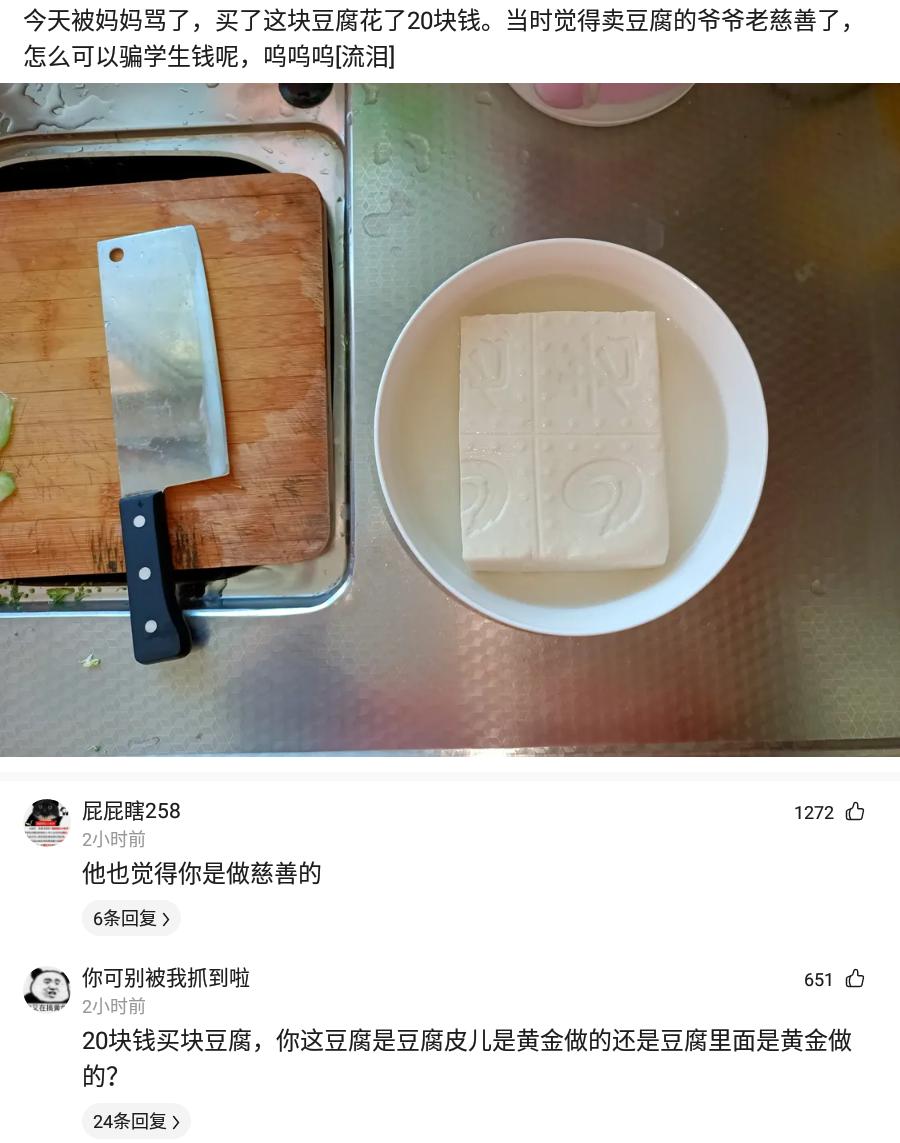Tap the 24条回复 chevron arrow
Viewport: 900px width, 1143px height.
176,1121
